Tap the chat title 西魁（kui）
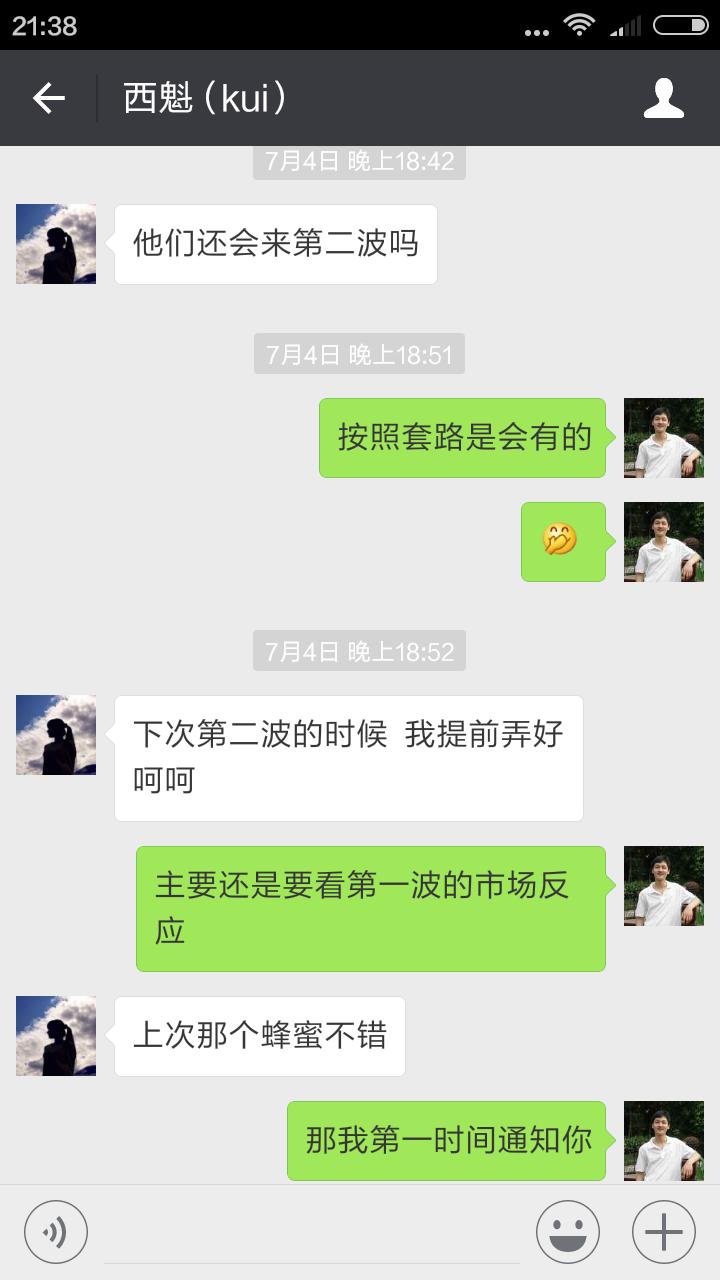 [x=205, y=97]
